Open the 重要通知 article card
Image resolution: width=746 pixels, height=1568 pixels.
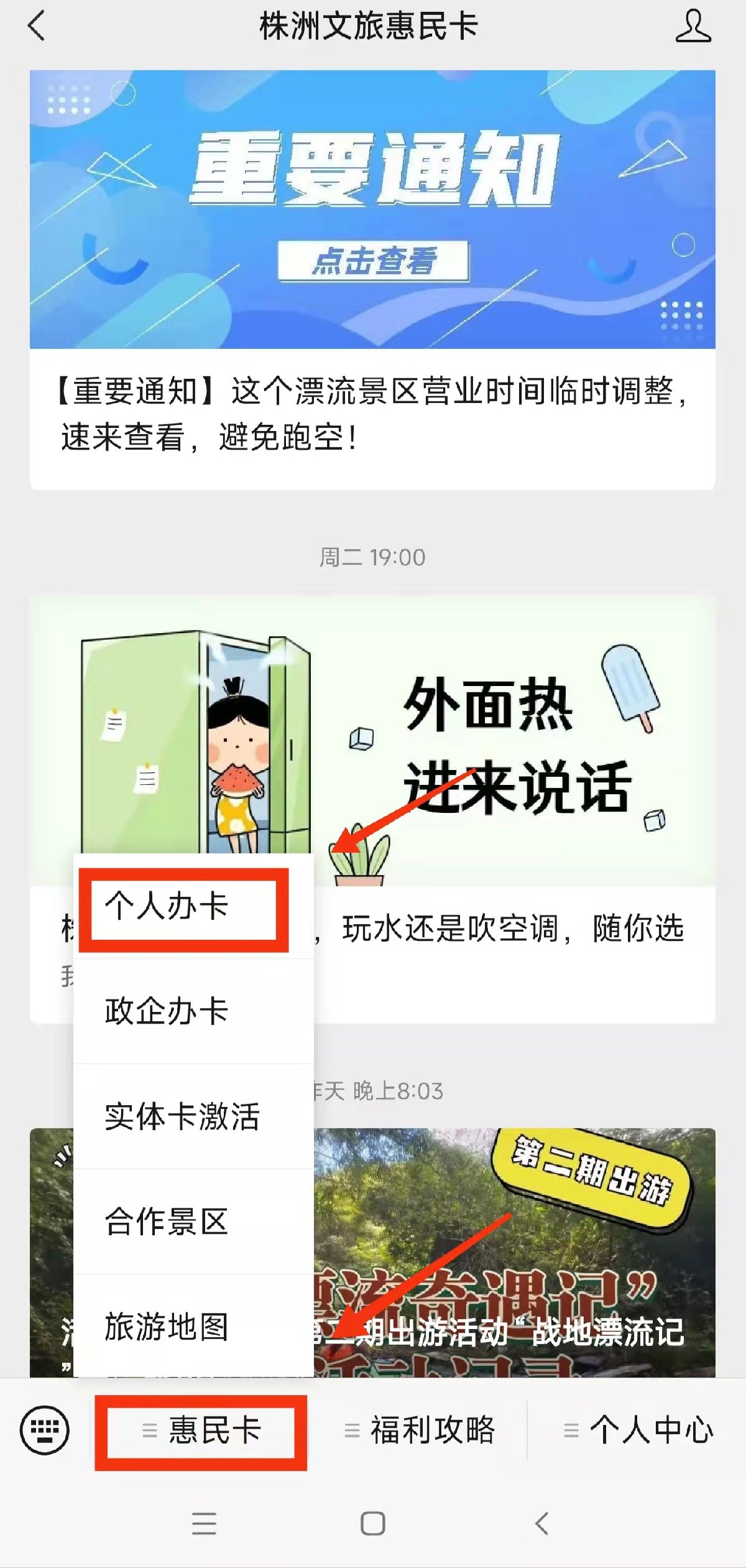[372, 280]
